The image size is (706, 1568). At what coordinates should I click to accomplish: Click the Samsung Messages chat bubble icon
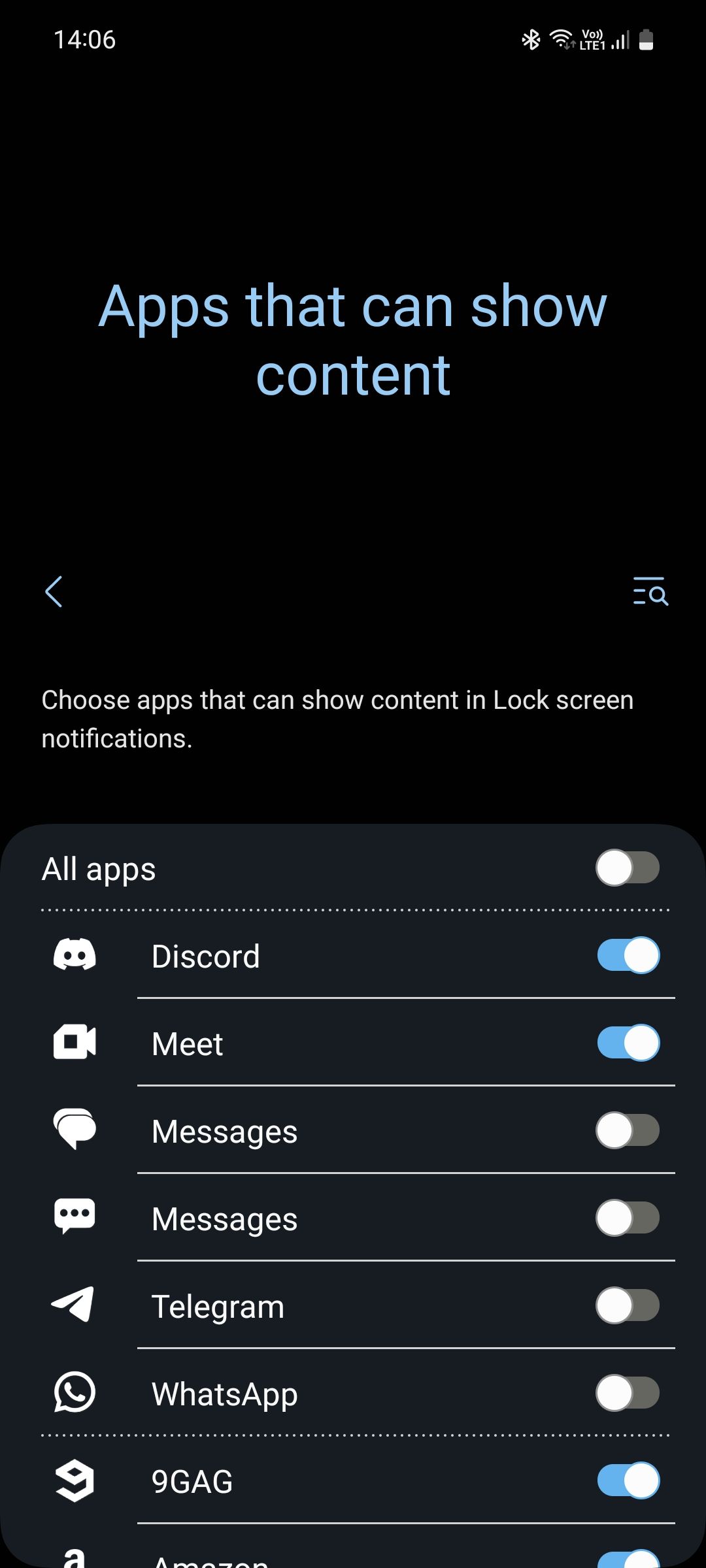point(74,1130)
